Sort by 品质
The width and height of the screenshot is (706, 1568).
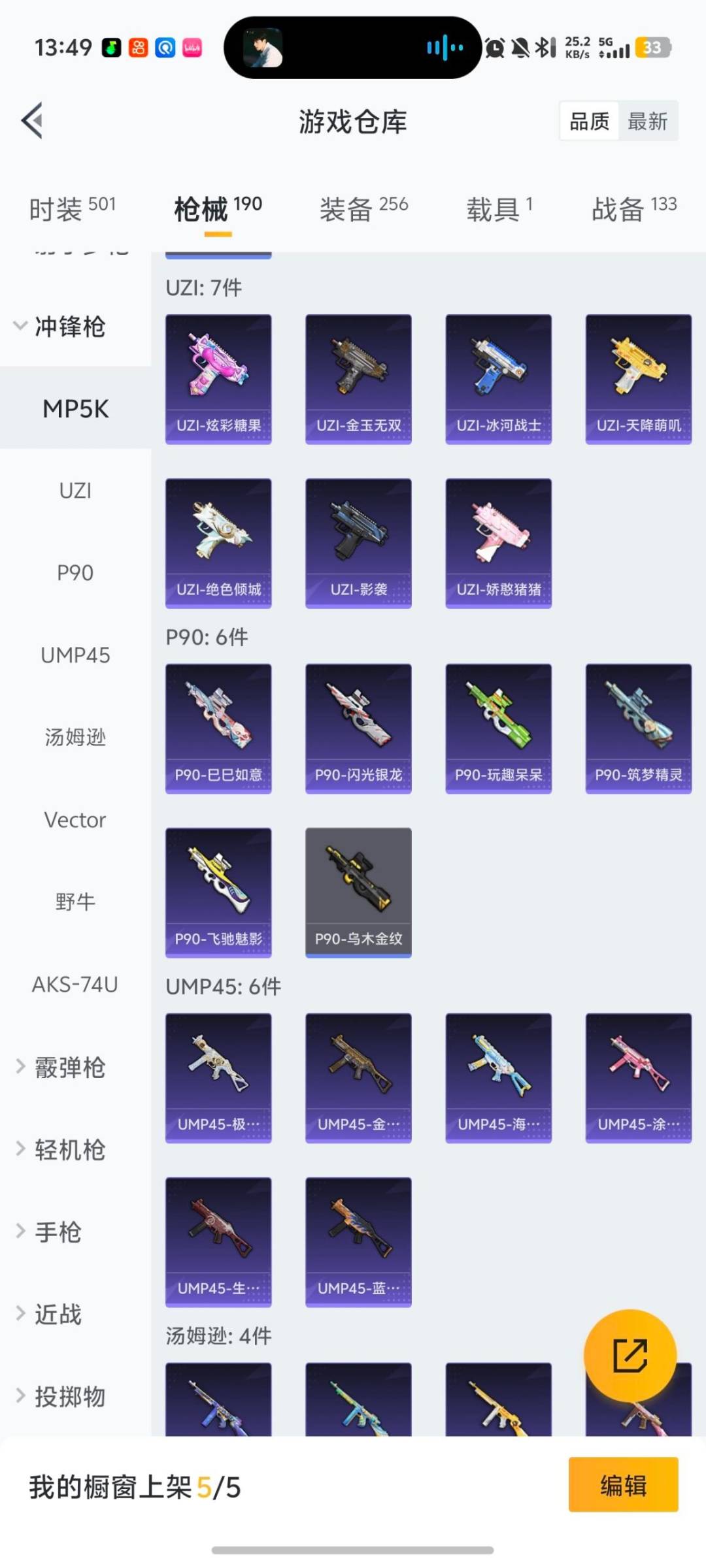(589, 122)
